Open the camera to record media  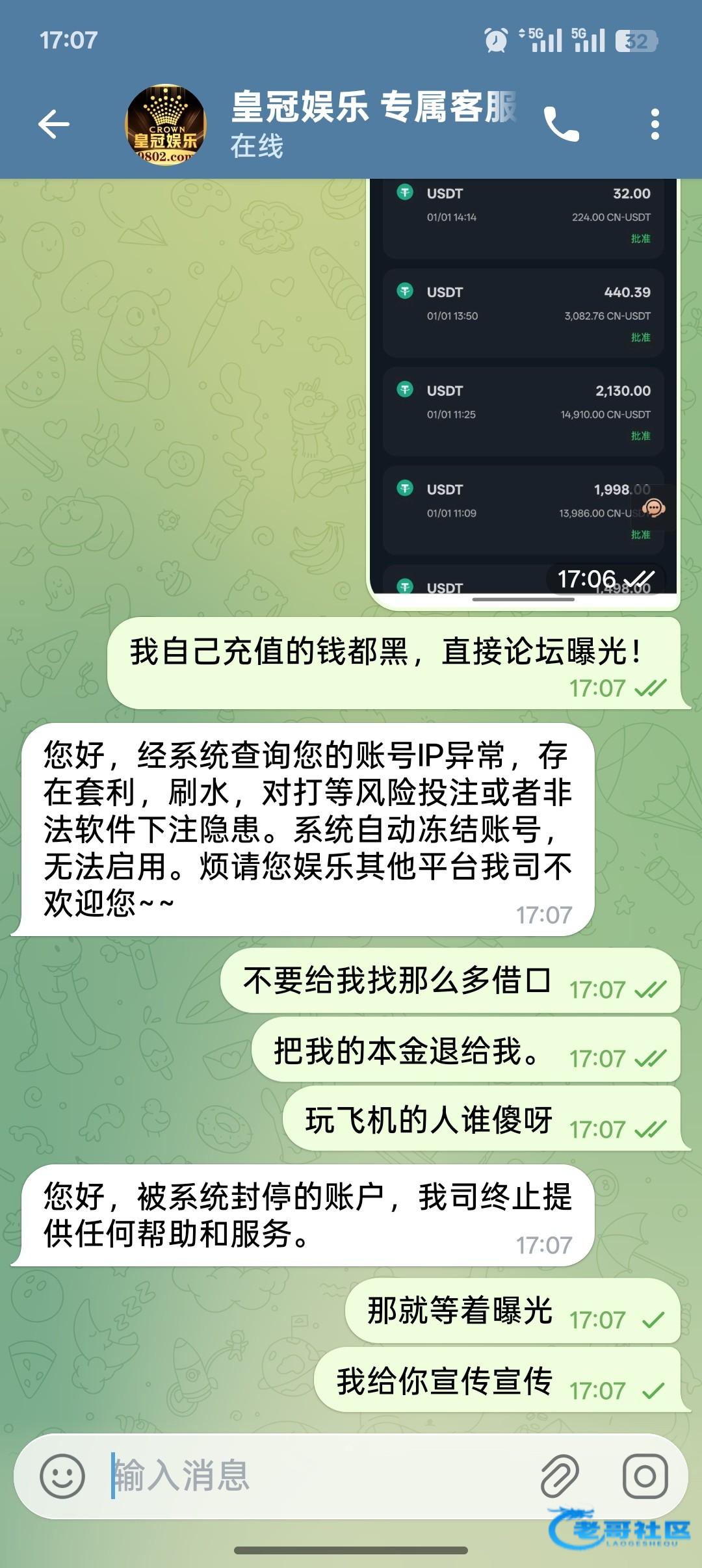[645, 1476]
